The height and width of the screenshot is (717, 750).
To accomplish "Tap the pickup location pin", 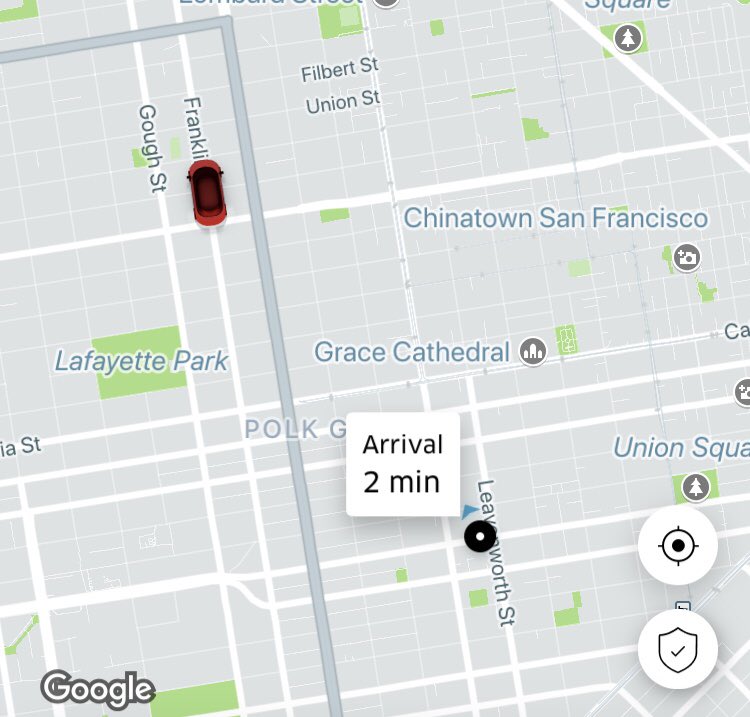I will pyautogui.click(x=481, y=538).
